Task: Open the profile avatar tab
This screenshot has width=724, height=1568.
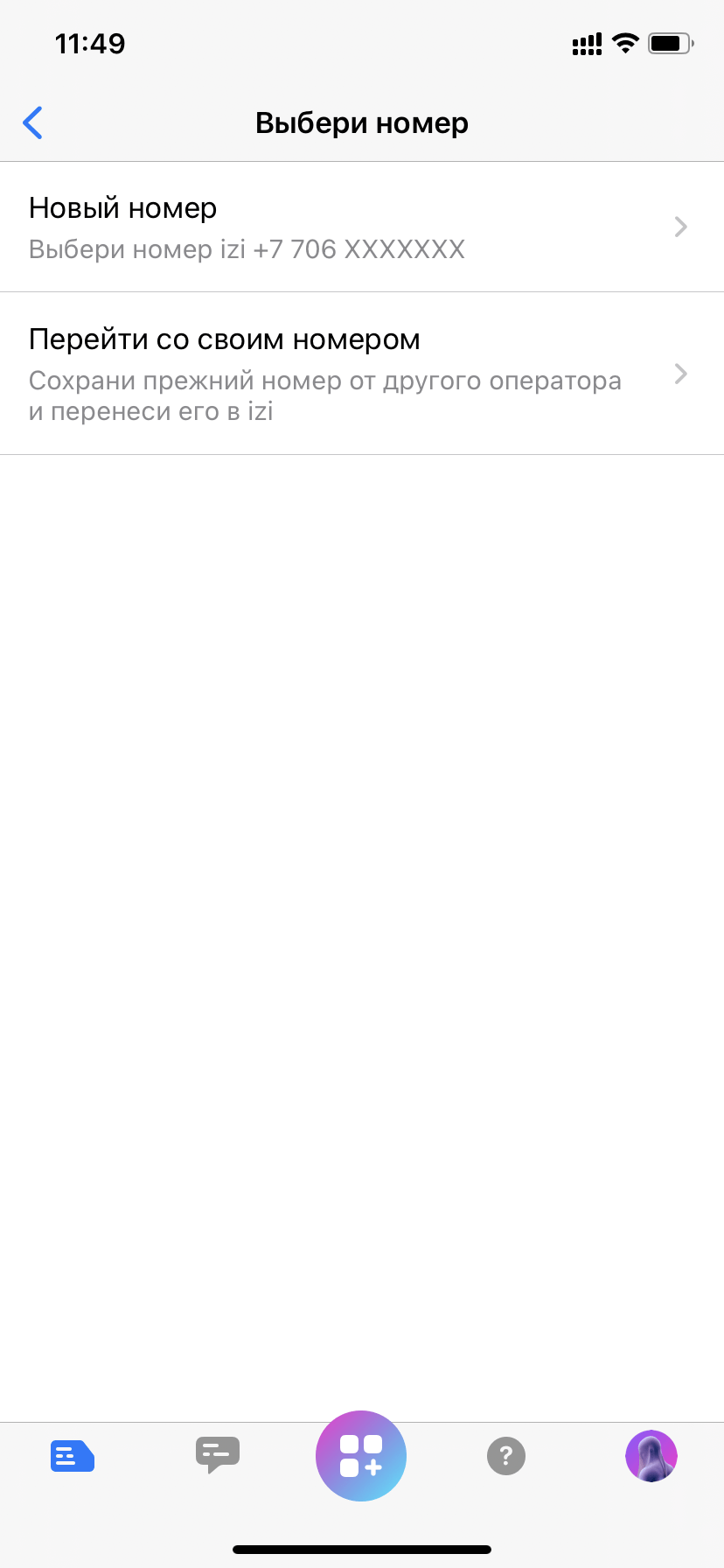Action: [651, 1457]
